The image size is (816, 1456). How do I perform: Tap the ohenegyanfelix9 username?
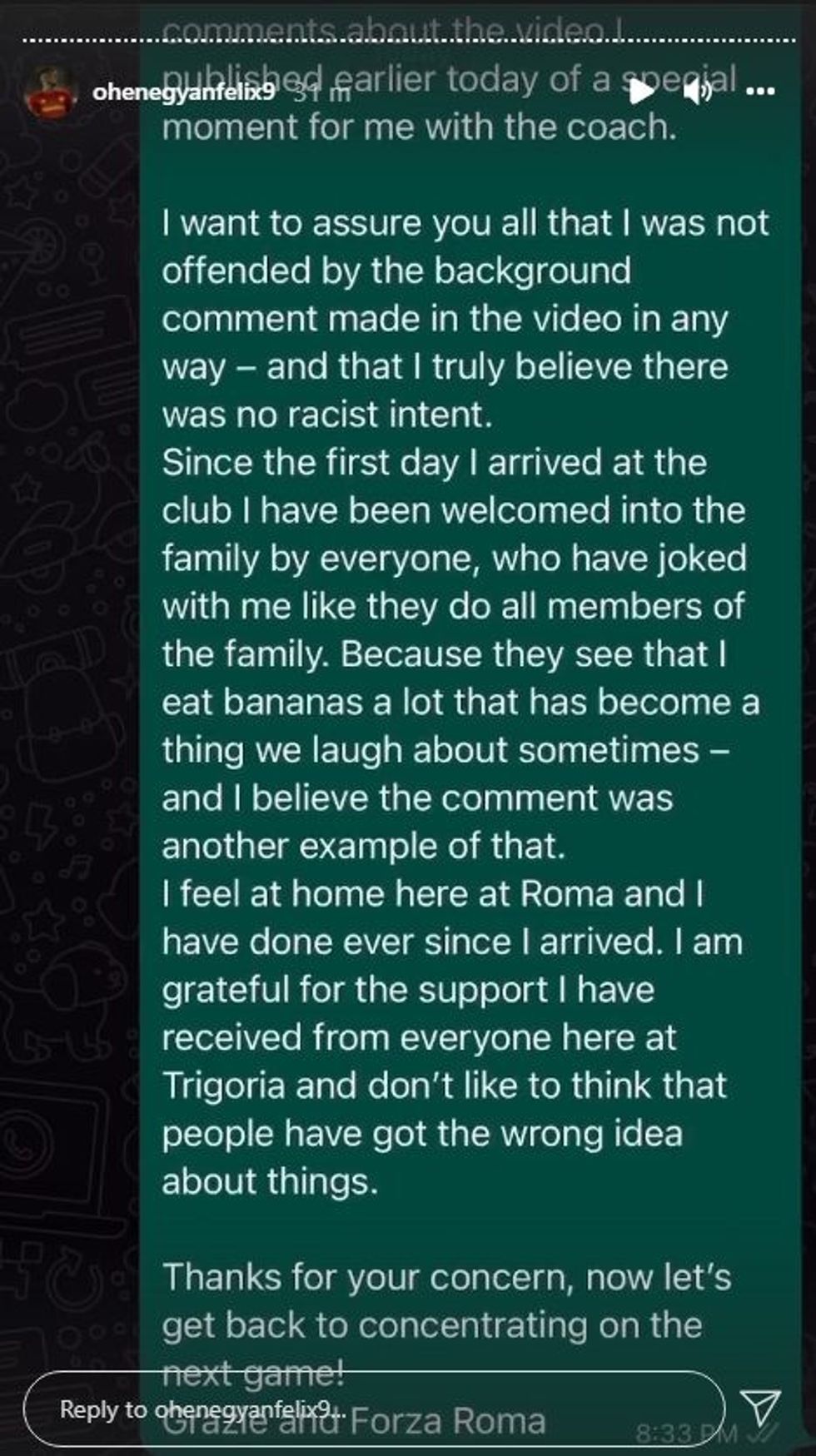click(183, 92)
